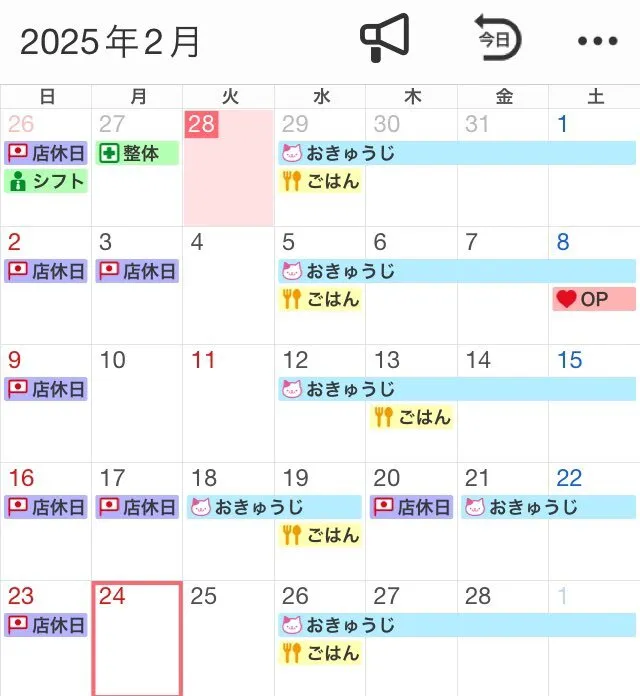Open the ごはん event on the 13th
Screen dimensions: 640x696
coord(411,417)
